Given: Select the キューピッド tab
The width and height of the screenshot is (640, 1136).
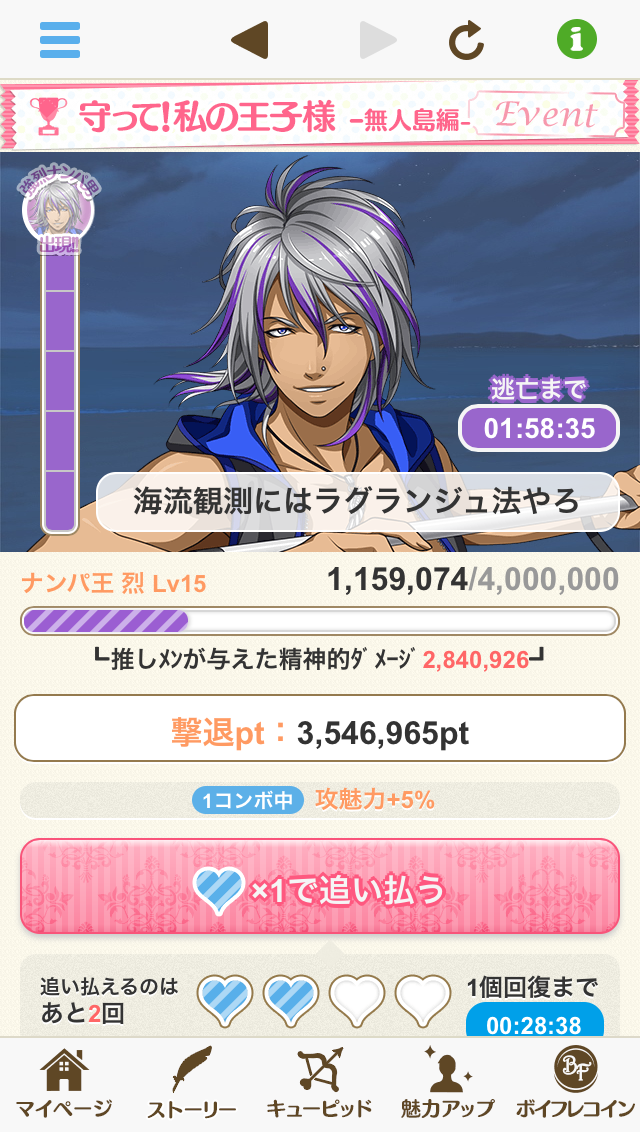Looking at the screenshot, I should coord(320,1085).
